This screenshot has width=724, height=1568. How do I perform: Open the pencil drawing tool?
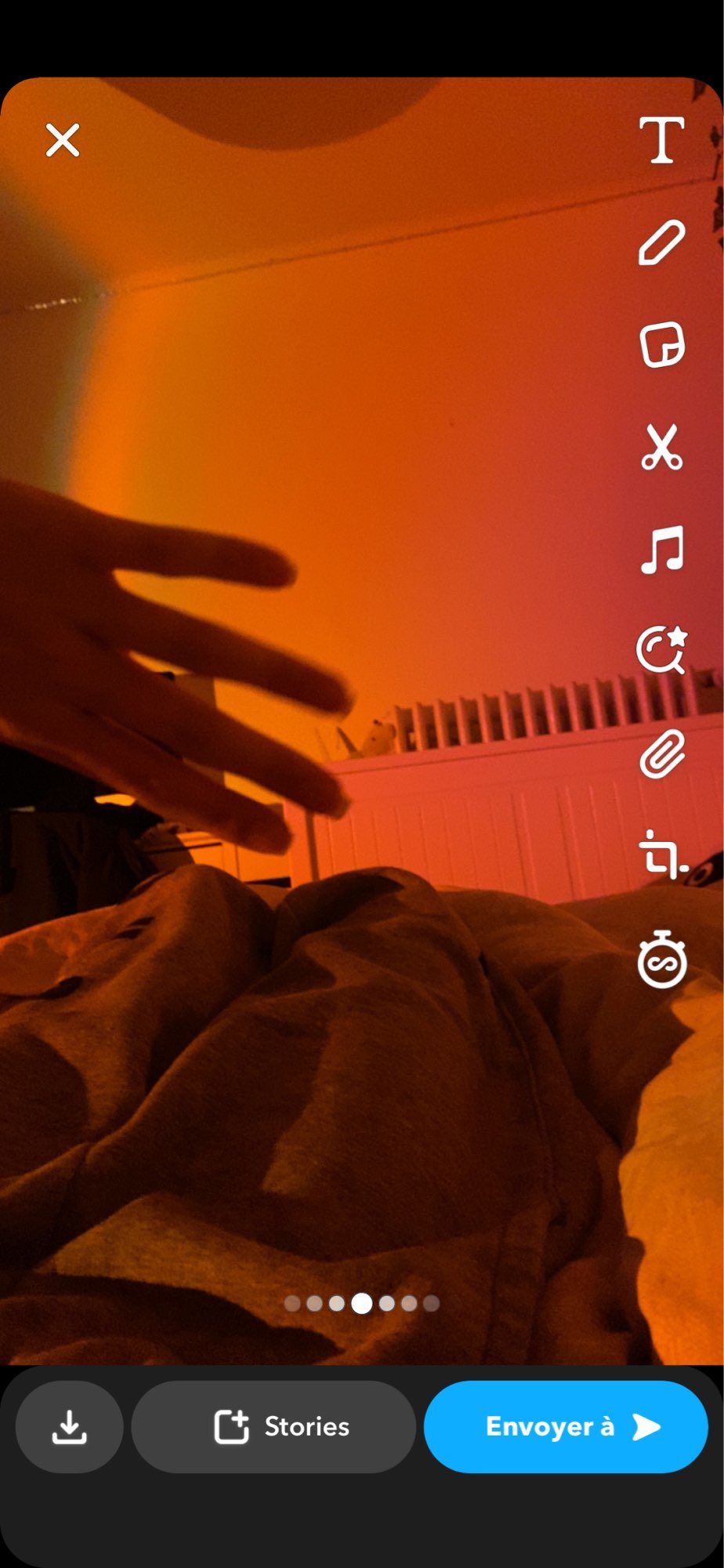tap(662, 242)
